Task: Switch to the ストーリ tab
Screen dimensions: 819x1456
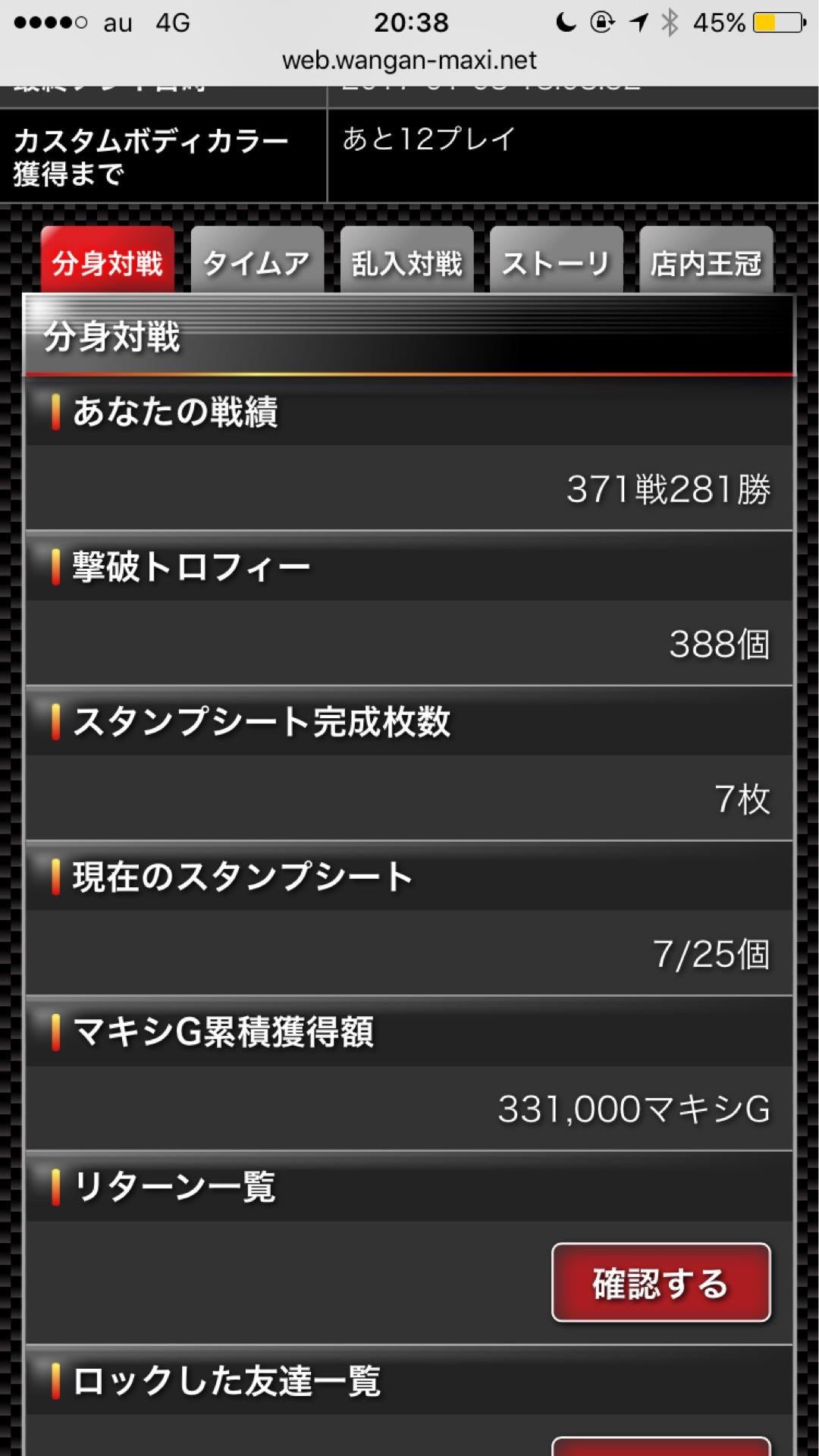Action: pyautogui.click(x=556, y=262)
